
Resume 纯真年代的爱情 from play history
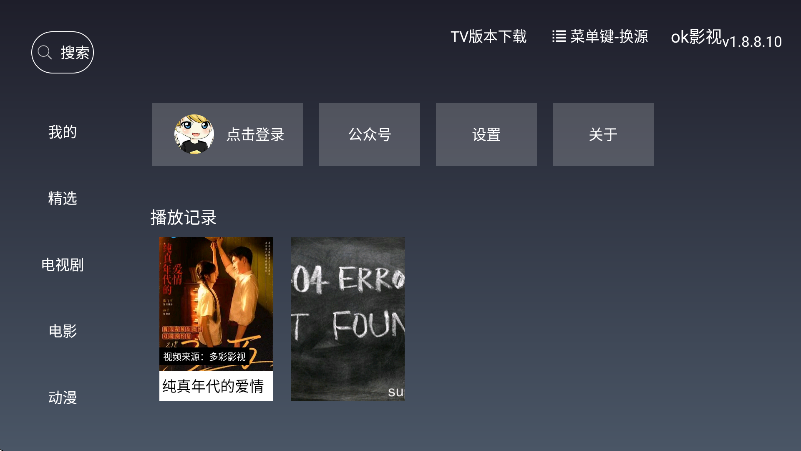click(x=216, y=318)
